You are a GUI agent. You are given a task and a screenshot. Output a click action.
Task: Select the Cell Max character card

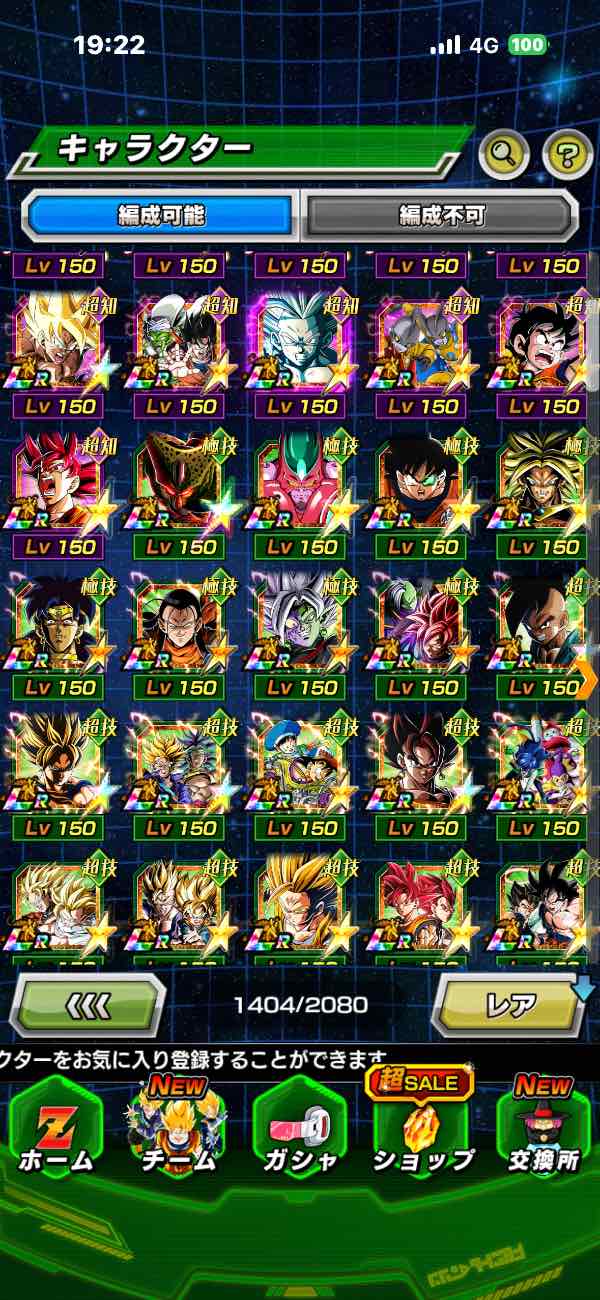point(180,482)
